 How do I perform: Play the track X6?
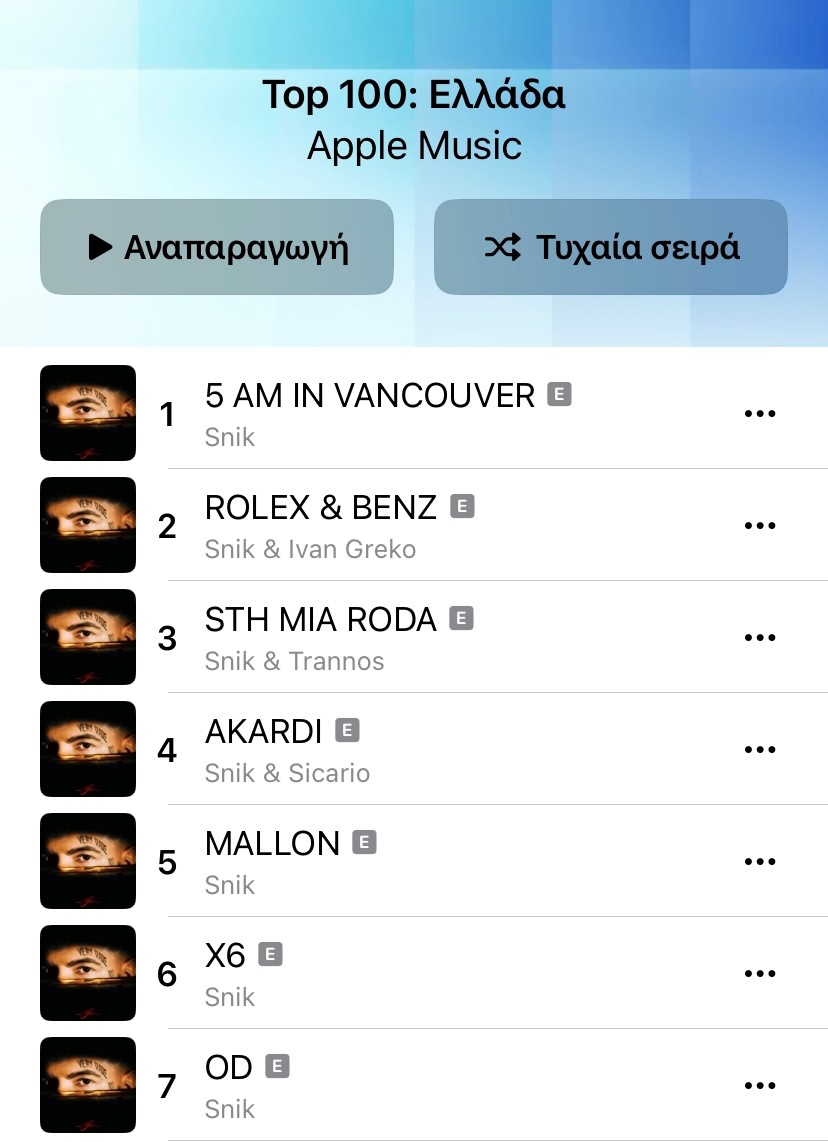(225, 956)
